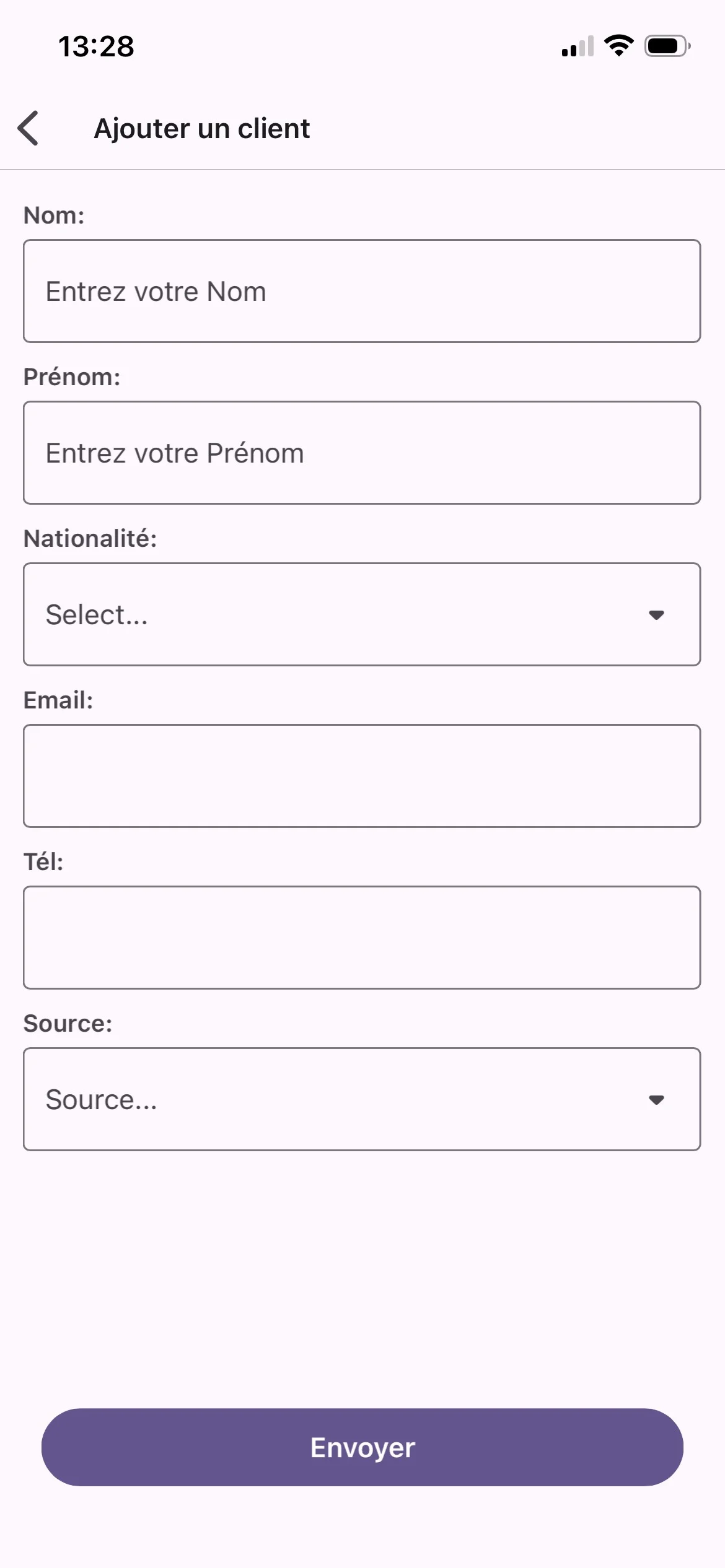Open the Source dropdown list

pos(362,1100)
